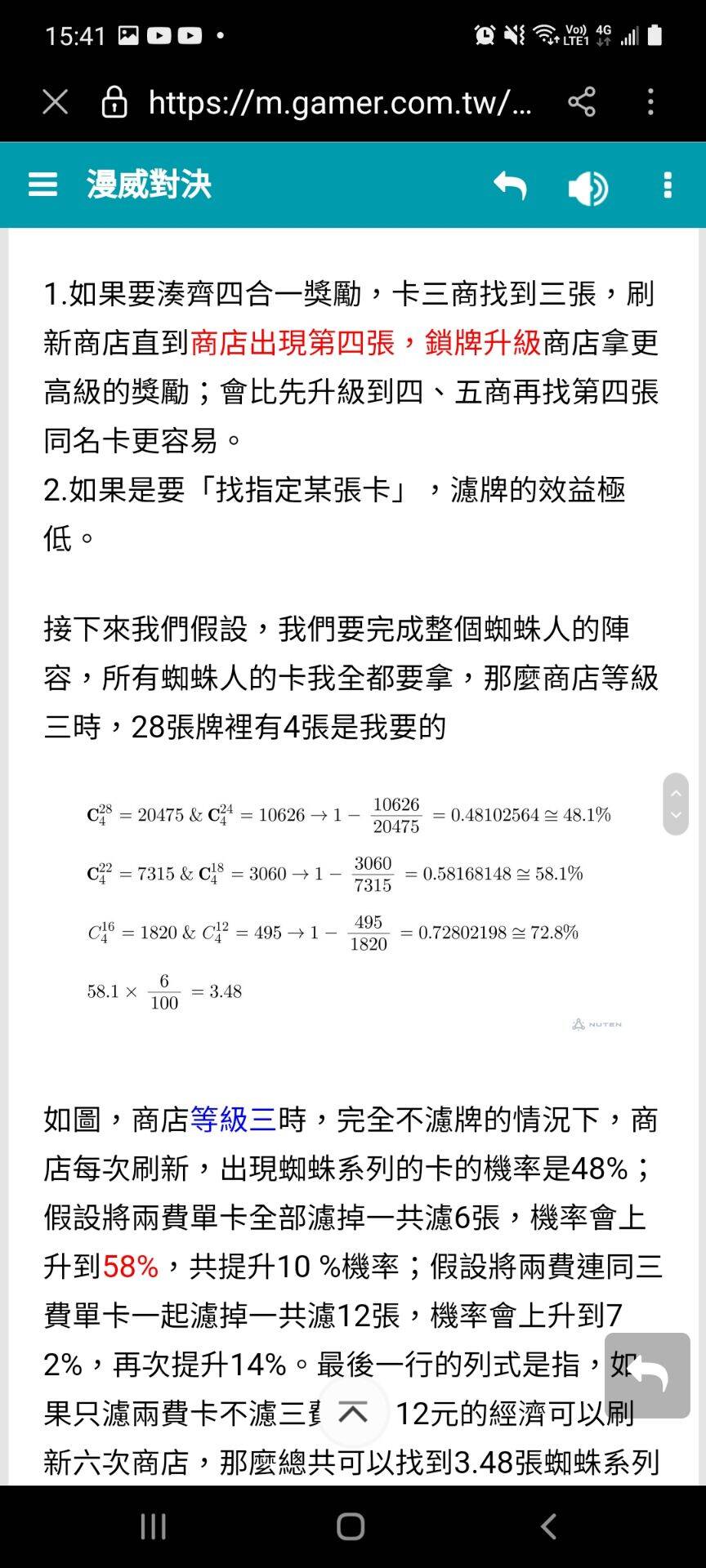Close the browser tab with X

click(x=55, y=103)
